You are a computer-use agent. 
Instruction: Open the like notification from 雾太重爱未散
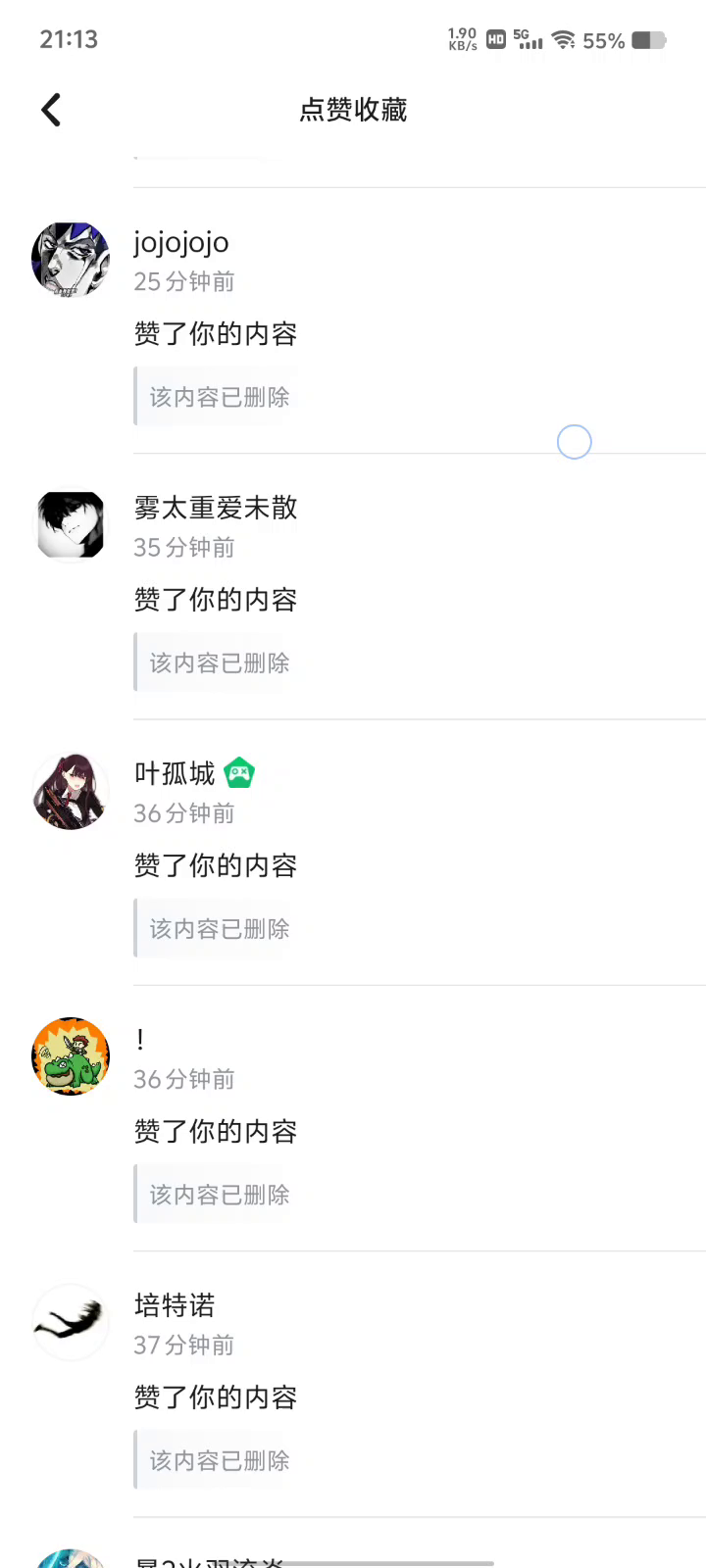[216, 600]
